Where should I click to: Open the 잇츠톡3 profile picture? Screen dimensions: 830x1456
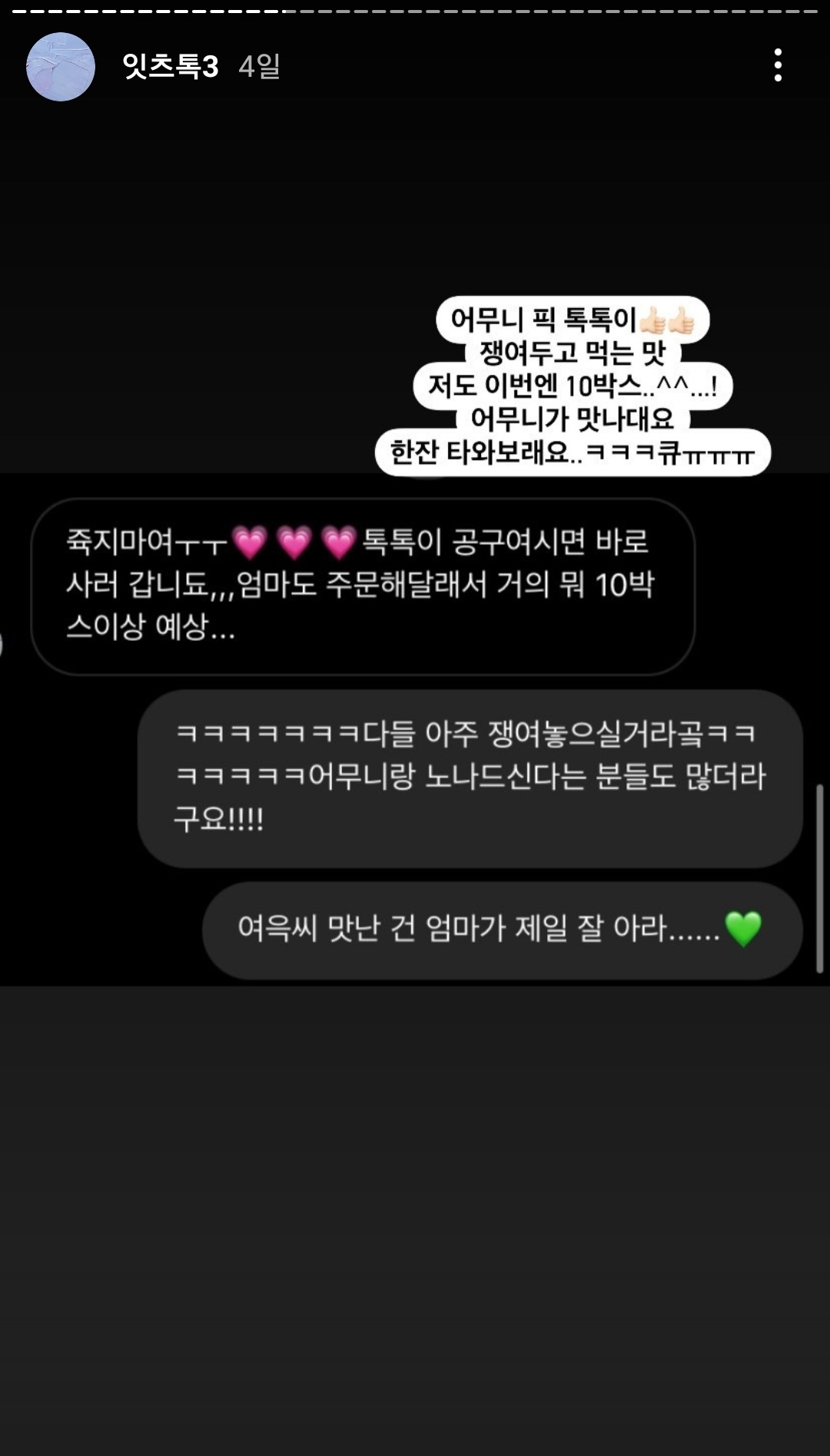61,67
